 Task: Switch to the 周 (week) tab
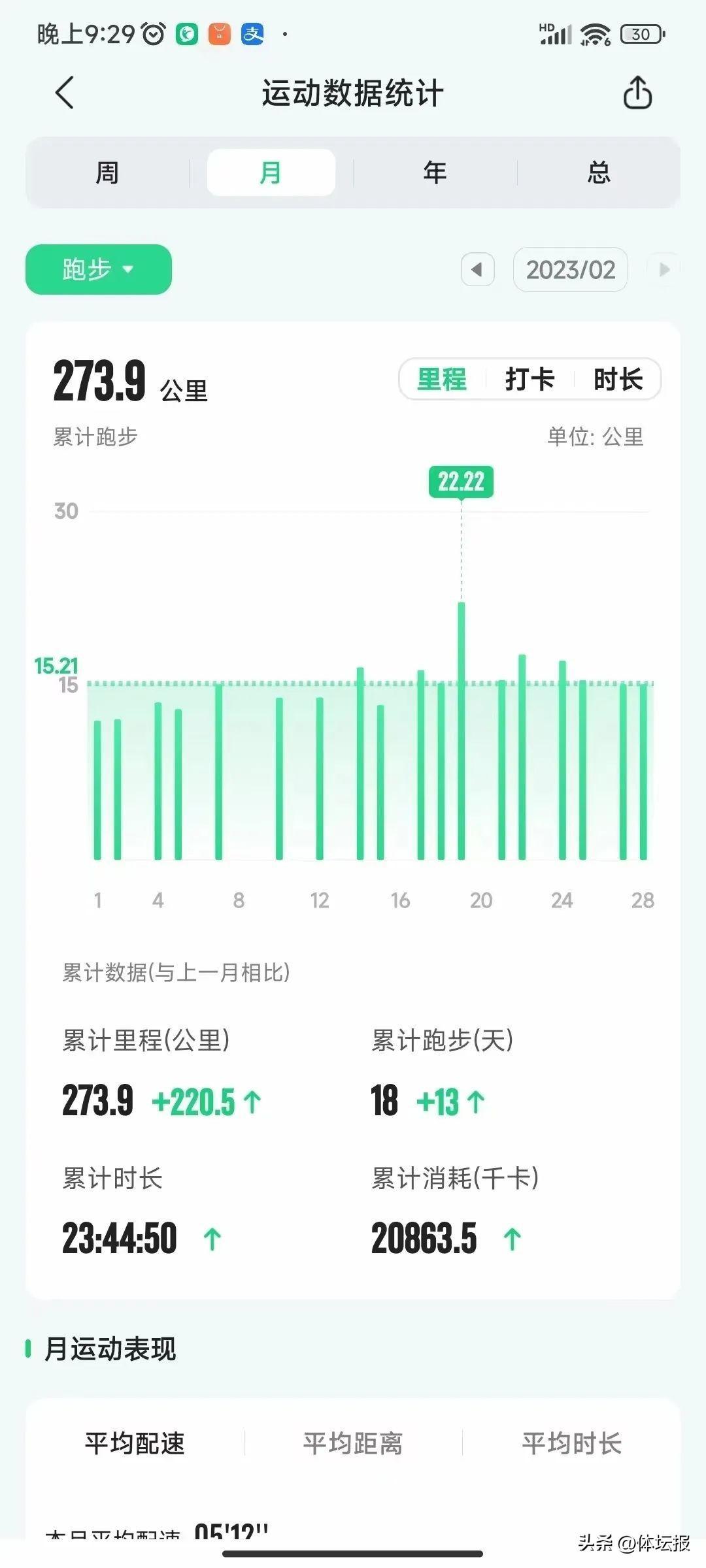point(107,173)
